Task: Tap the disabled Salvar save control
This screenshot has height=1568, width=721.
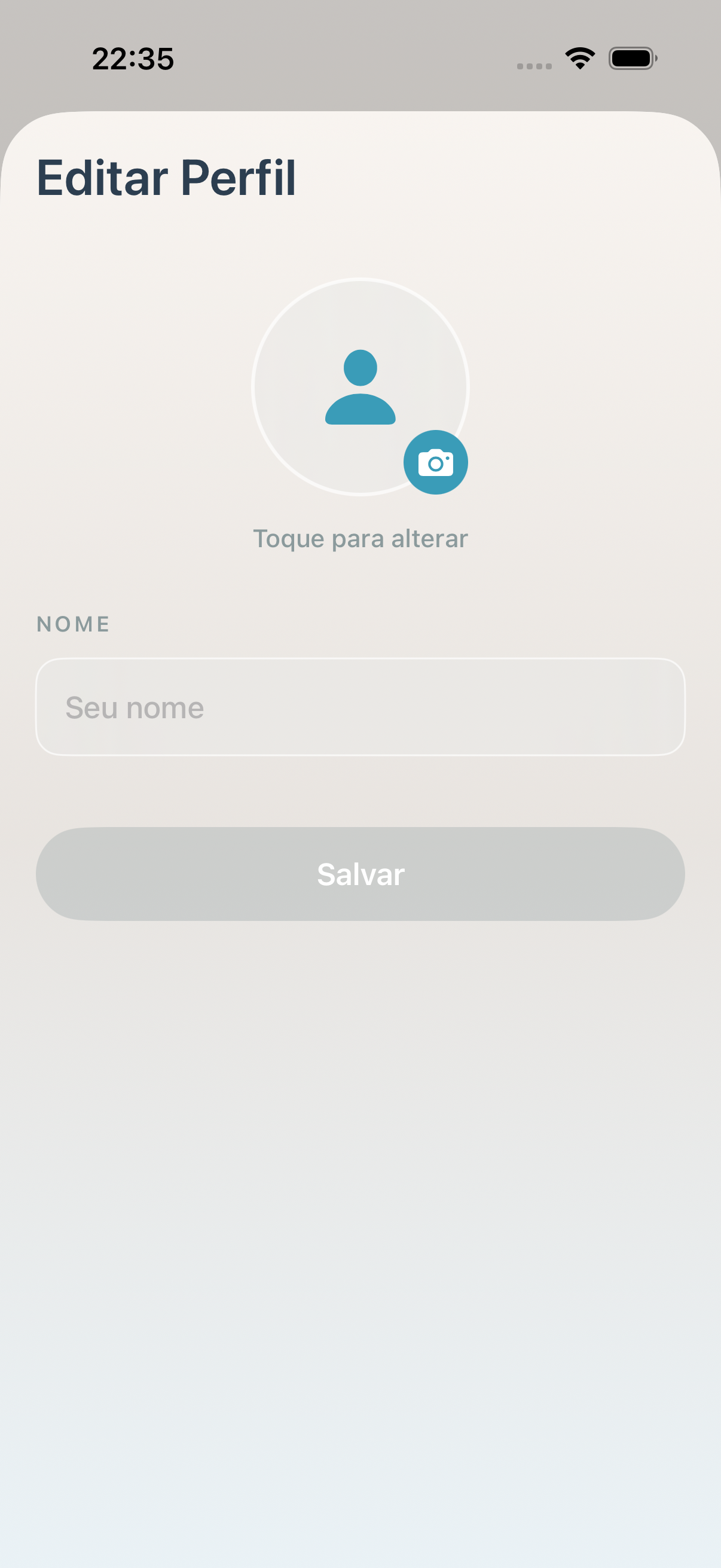Action: 360,874
